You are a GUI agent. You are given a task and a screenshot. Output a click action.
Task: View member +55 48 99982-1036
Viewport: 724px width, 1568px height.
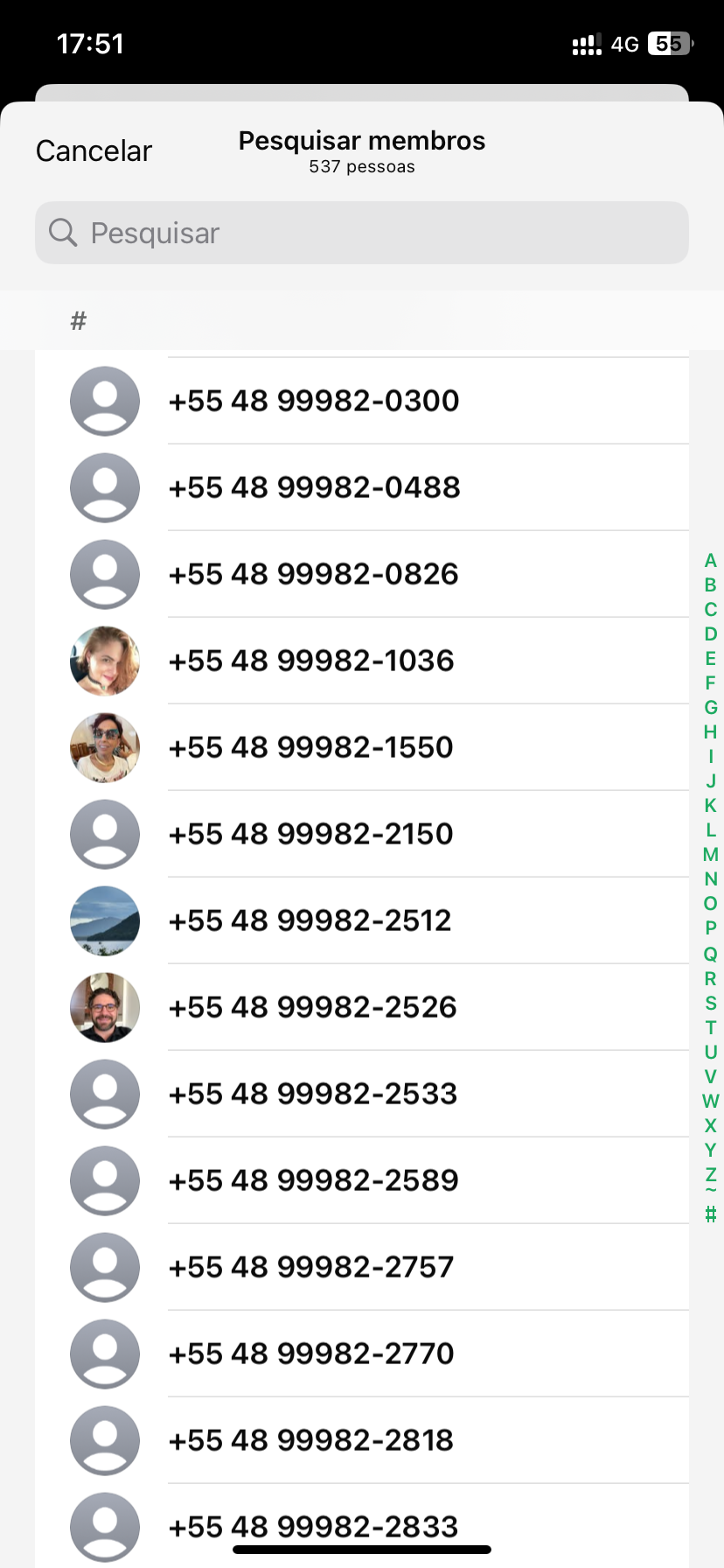(362, 661)
